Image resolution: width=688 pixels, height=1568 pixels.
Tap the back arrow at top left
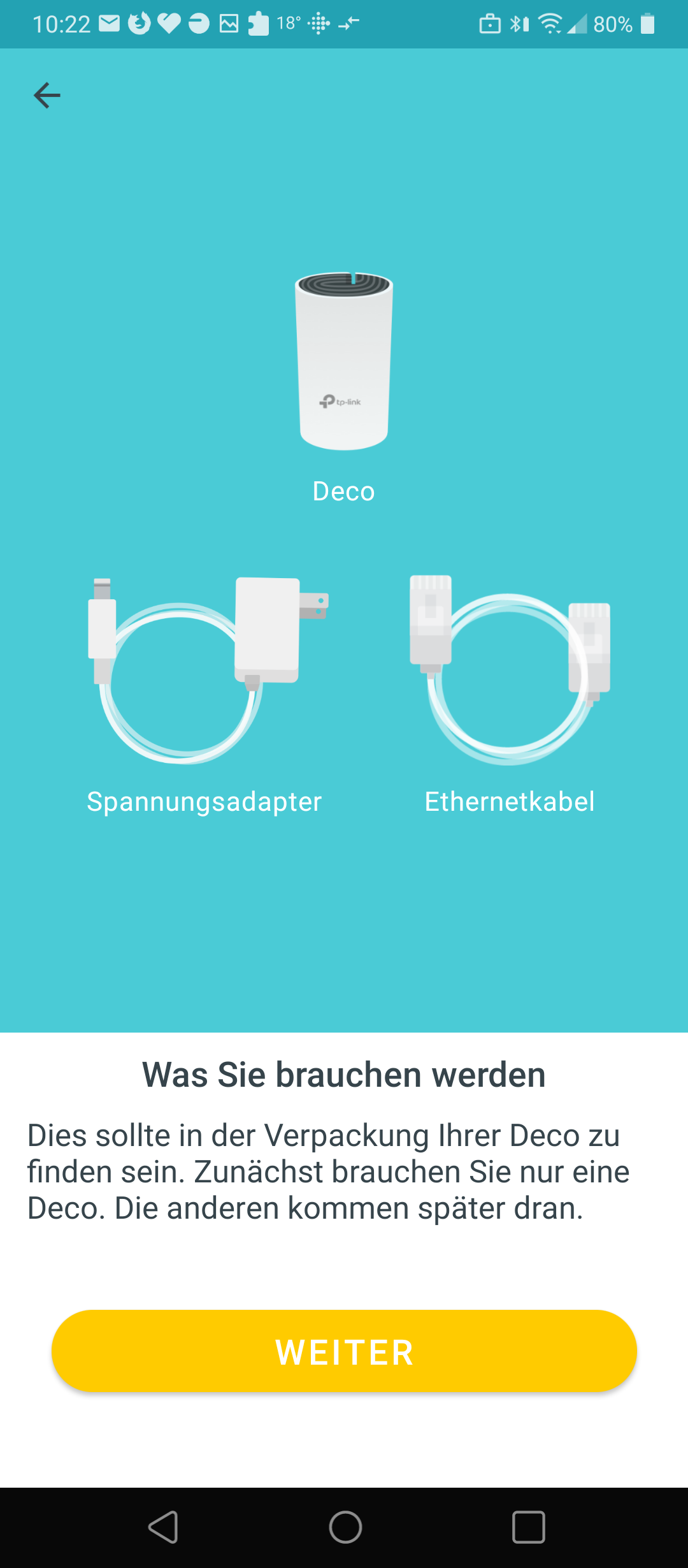click(47, 94)
